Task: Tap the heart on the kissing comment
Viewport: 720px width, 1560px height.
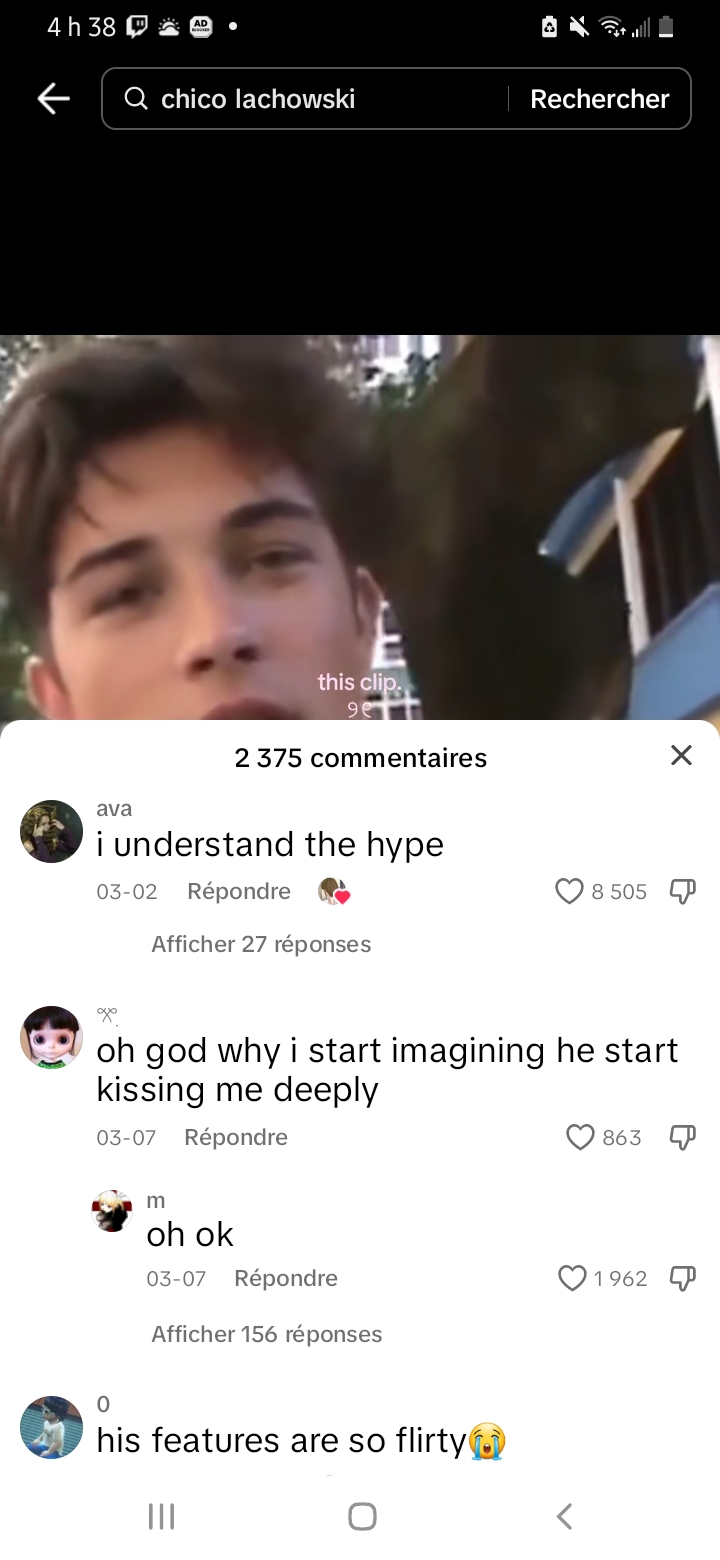Action: (580, 1137)
